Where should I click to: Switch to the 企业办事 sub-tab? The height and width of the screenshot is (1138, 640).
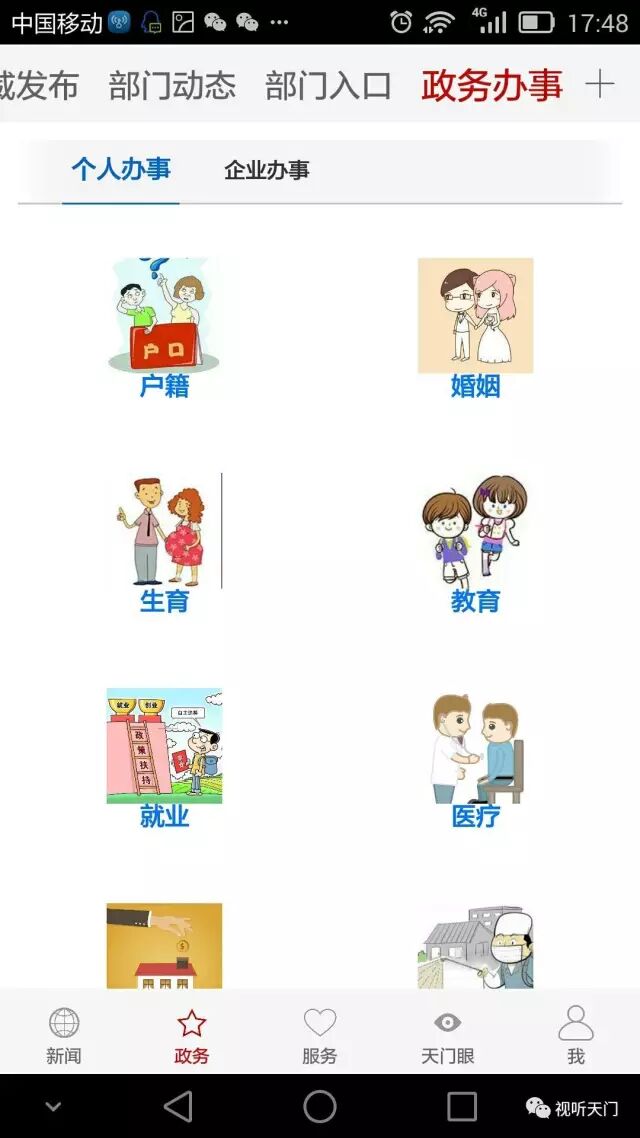[x=266, y=170]
